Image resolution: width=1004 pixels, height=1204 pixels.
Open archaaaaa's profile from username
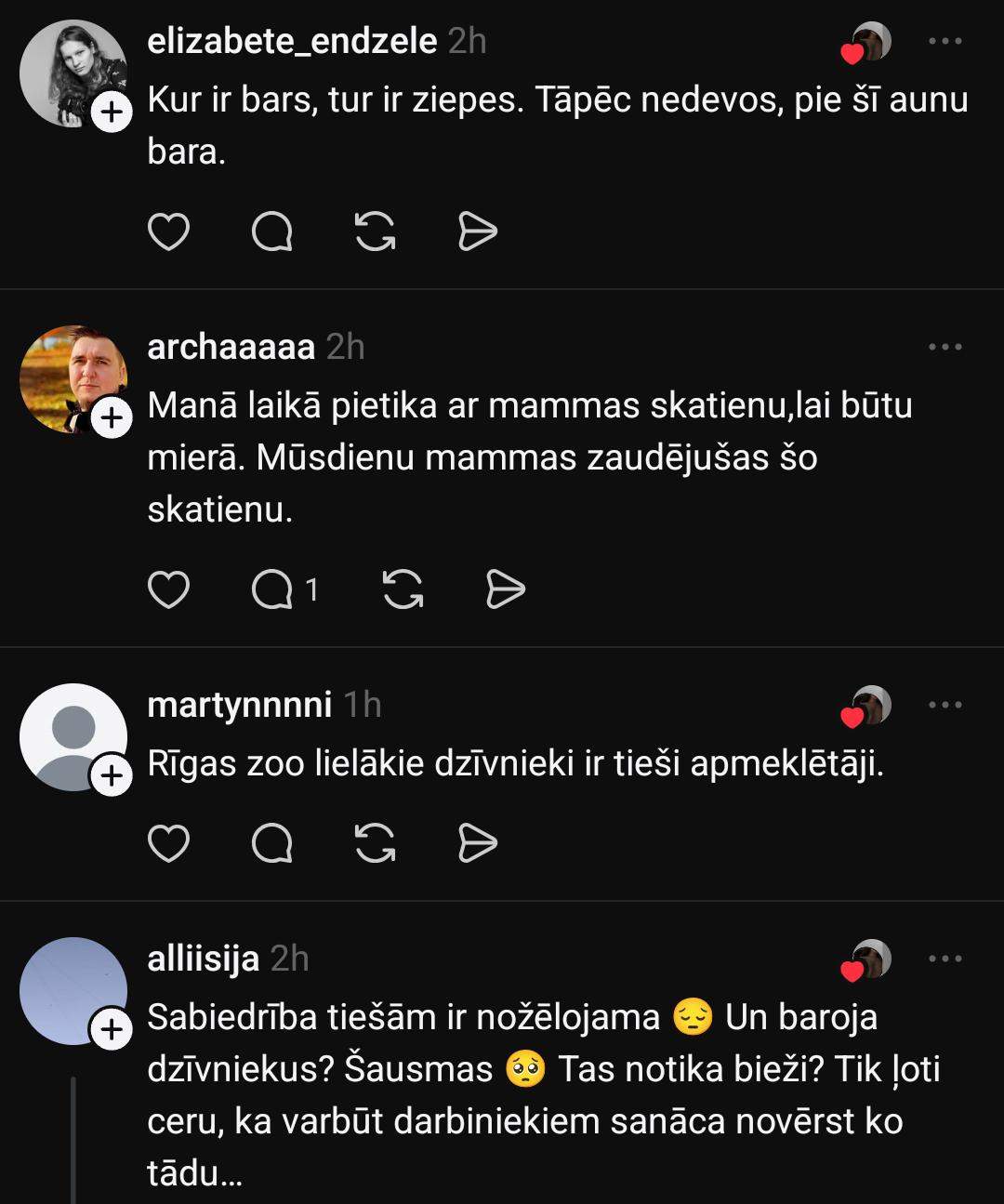231,347
